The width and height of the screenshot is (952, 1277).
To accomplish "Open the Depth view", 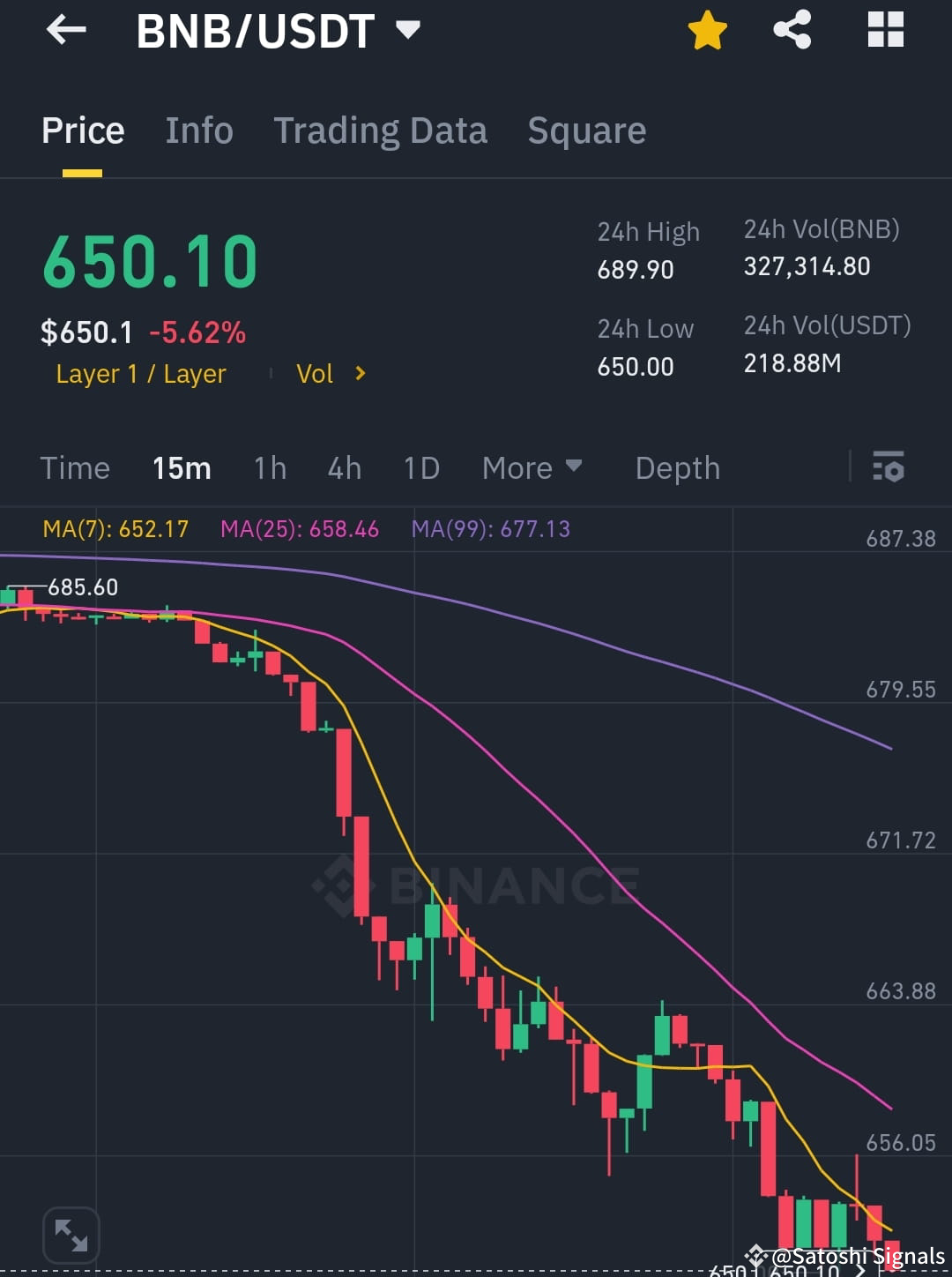I will (x=677, y=468).
